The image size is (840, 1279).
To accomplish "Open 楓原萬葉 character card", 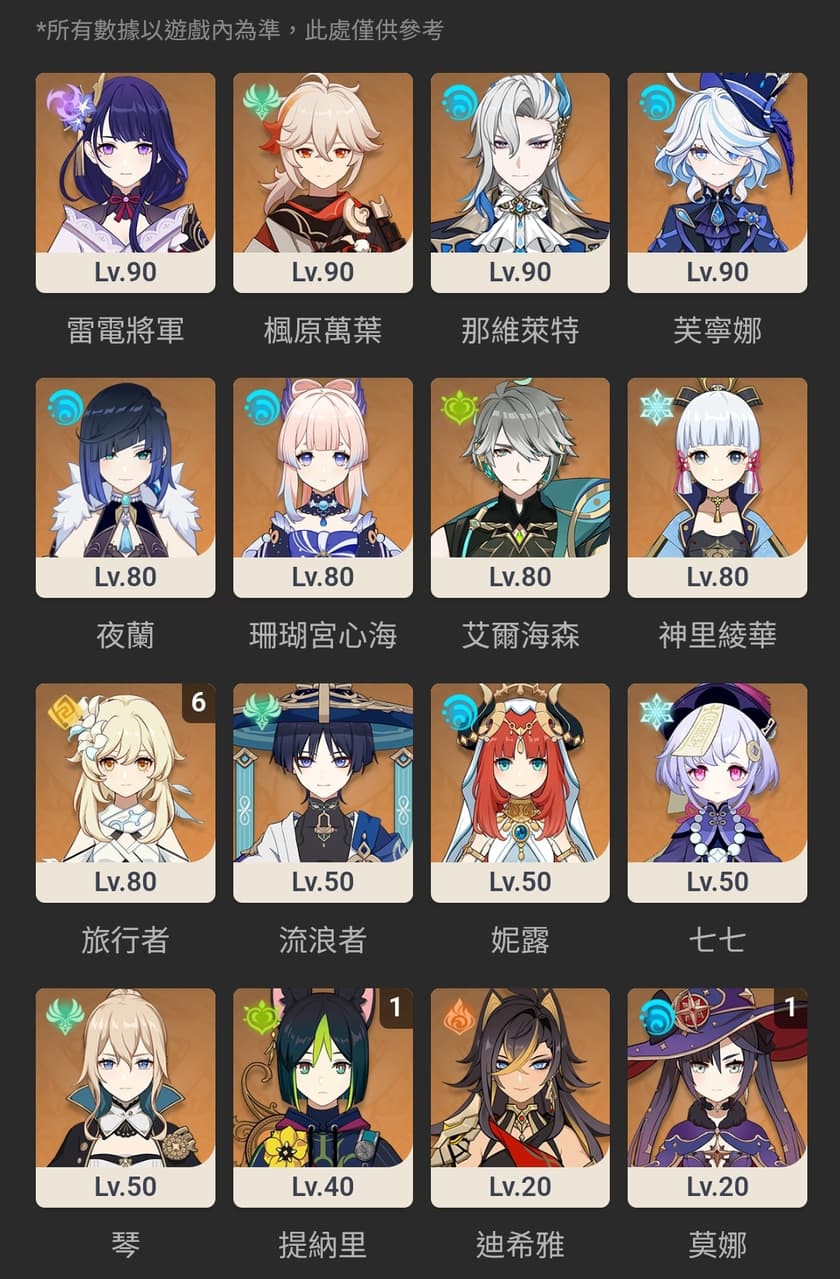I will pyautogui.click(x=322, y=182).
